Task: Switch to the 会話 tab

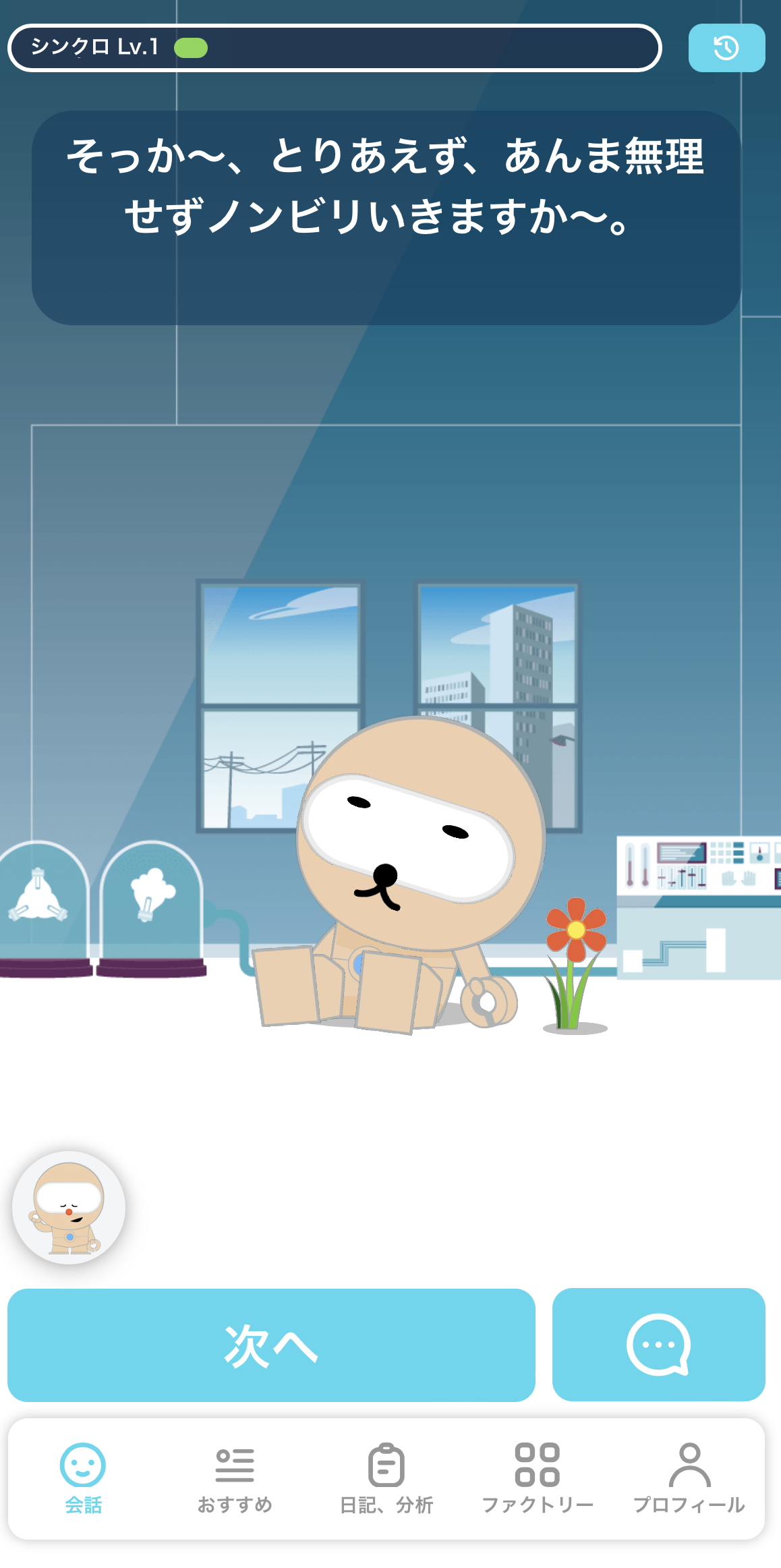Action: click(x=83, y=1478)
